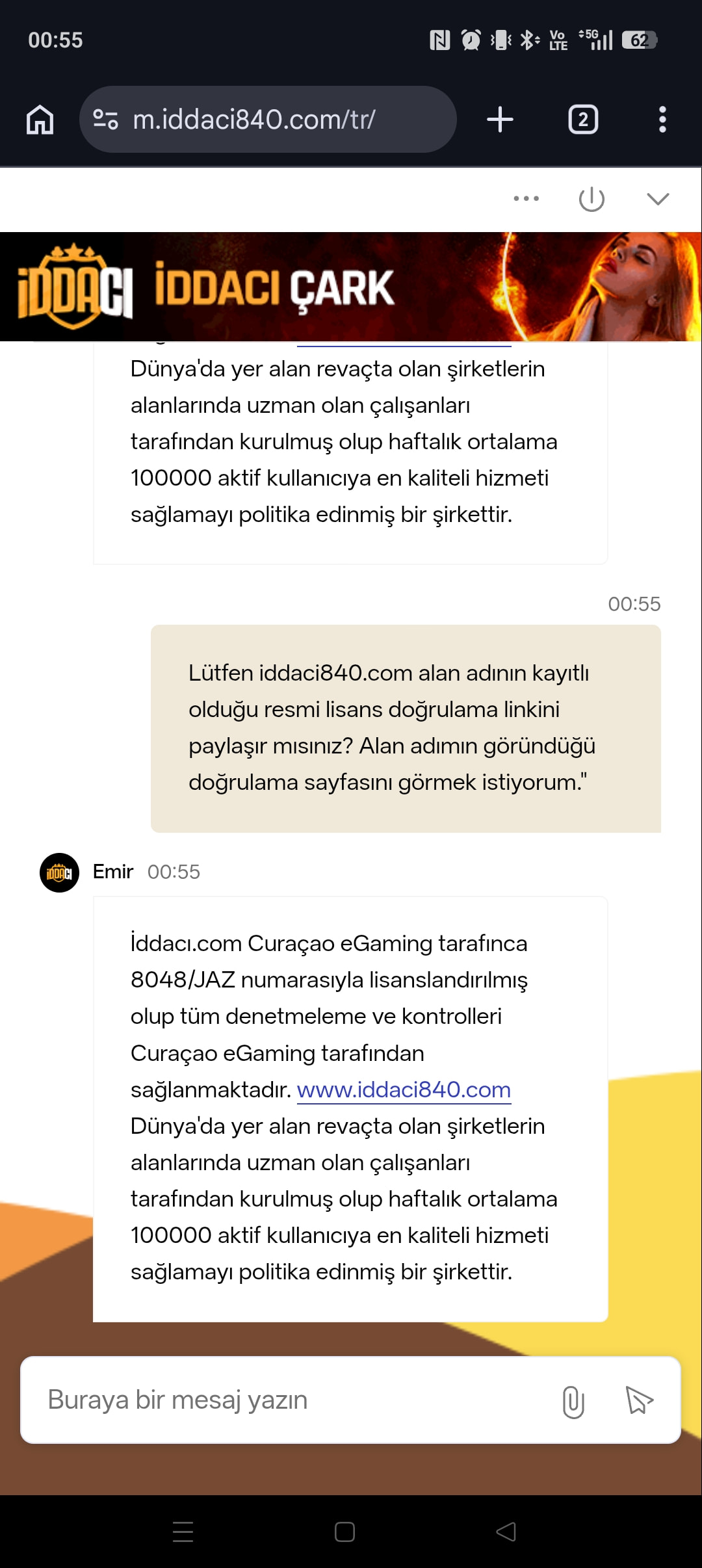Minimize the chat window with the chevron
The width and height of the screenshot is (702, 1568).
658,199
